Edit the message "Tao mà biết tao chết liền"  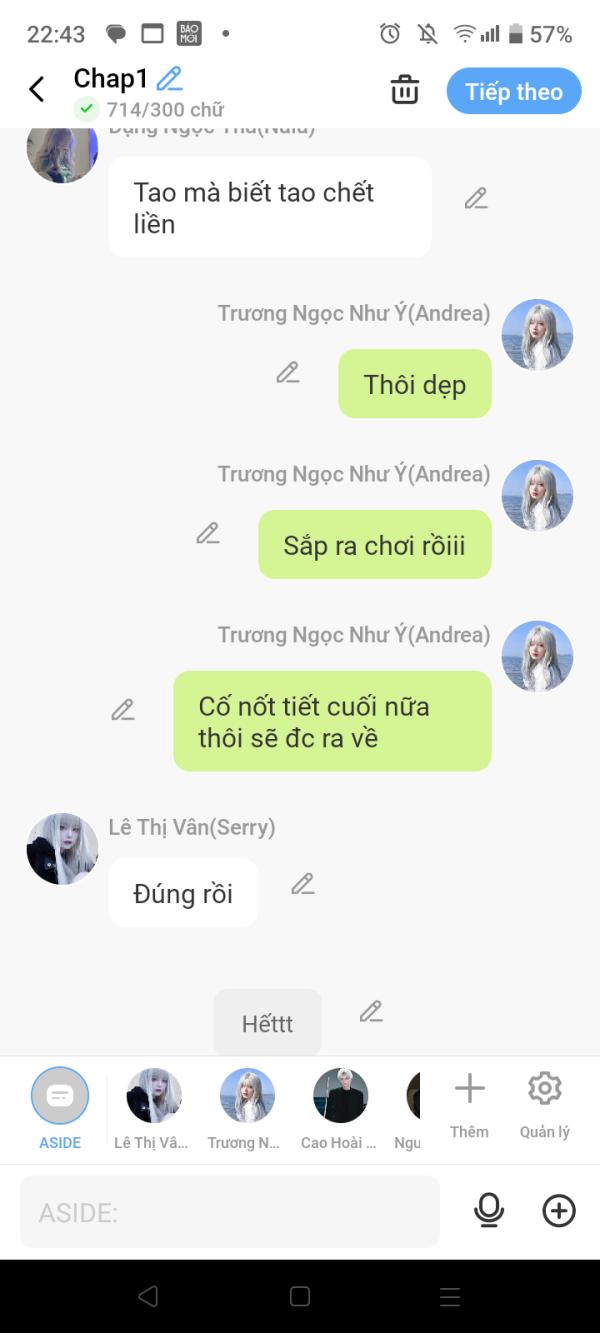(476, 199)
